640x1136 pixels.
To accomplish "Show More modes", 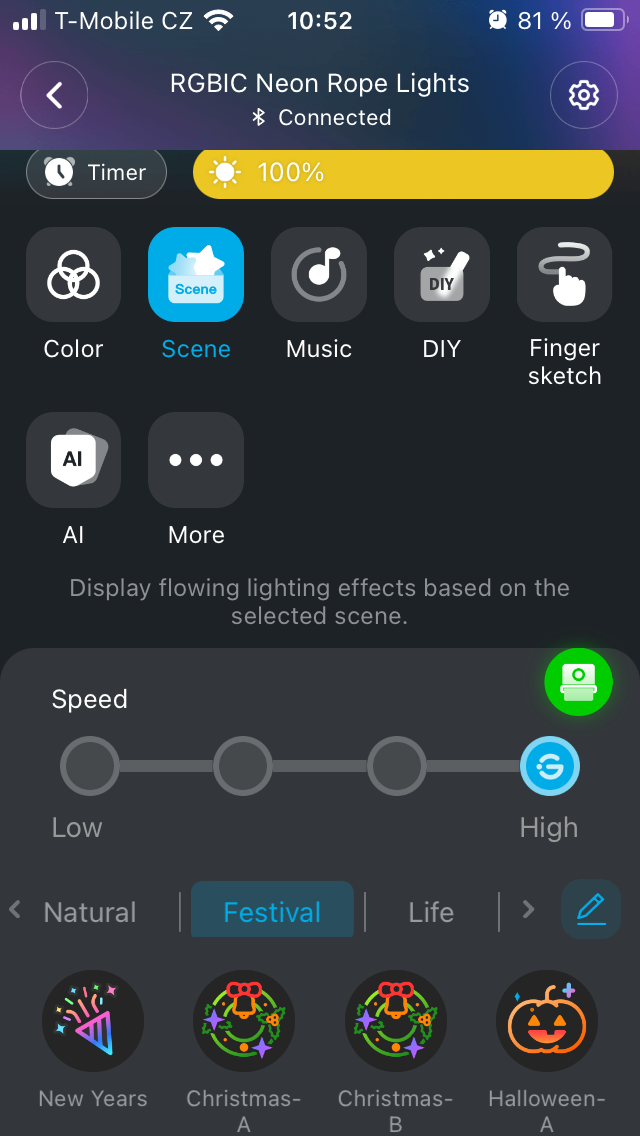I will pos(196,460).
